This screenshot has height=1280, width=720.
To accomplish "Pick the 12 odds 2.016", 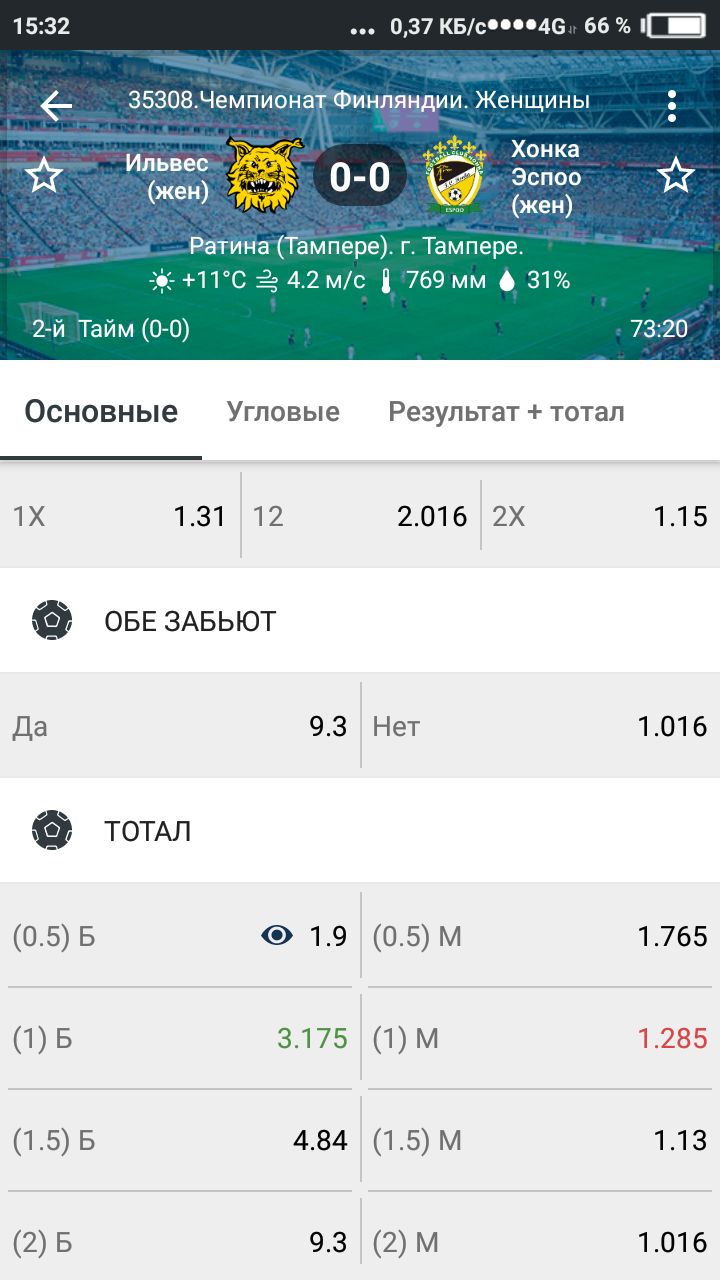I will click(x=361, y=516).
